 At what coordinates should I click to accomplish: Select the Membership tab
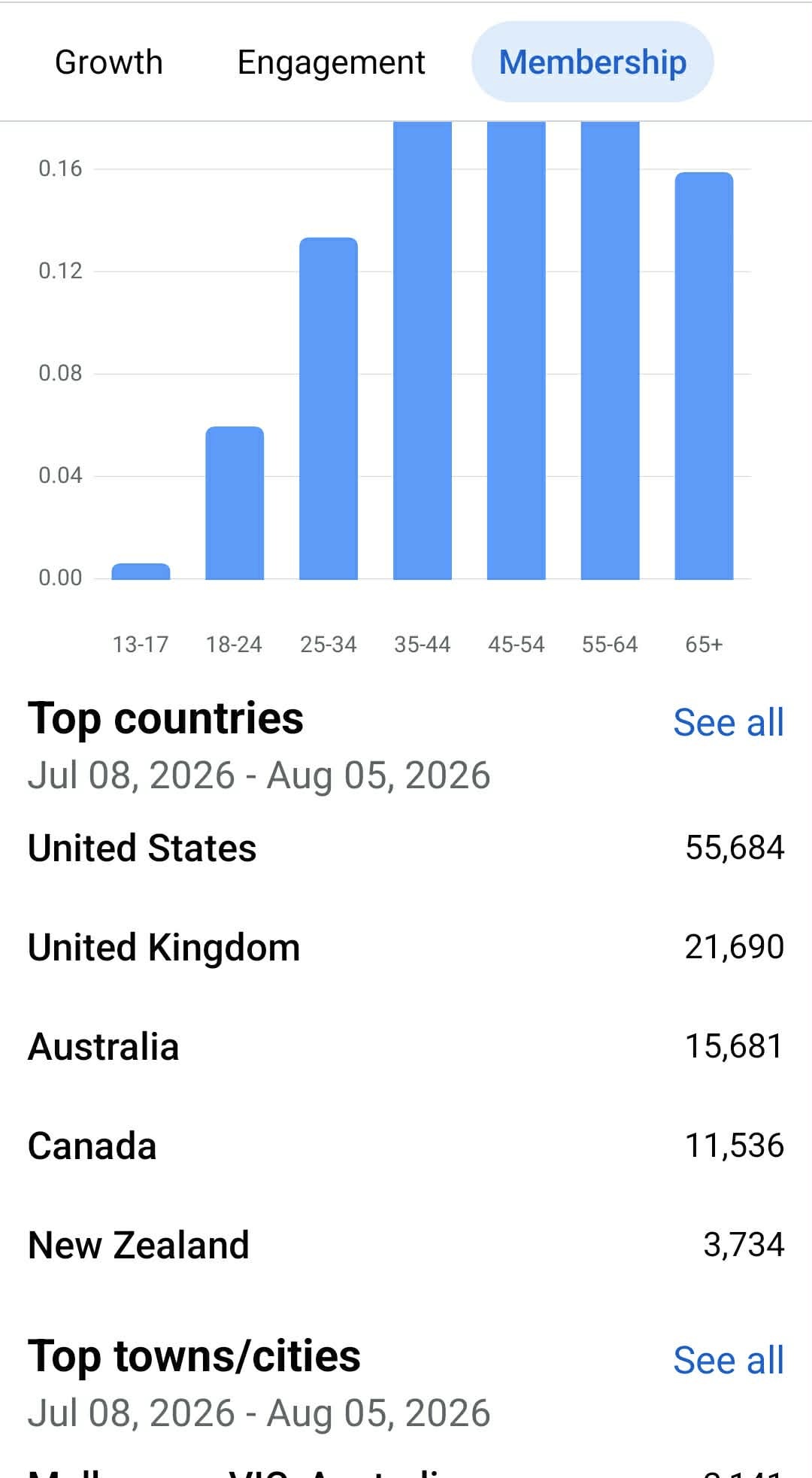pyautogui.click(x=592, y=62)
